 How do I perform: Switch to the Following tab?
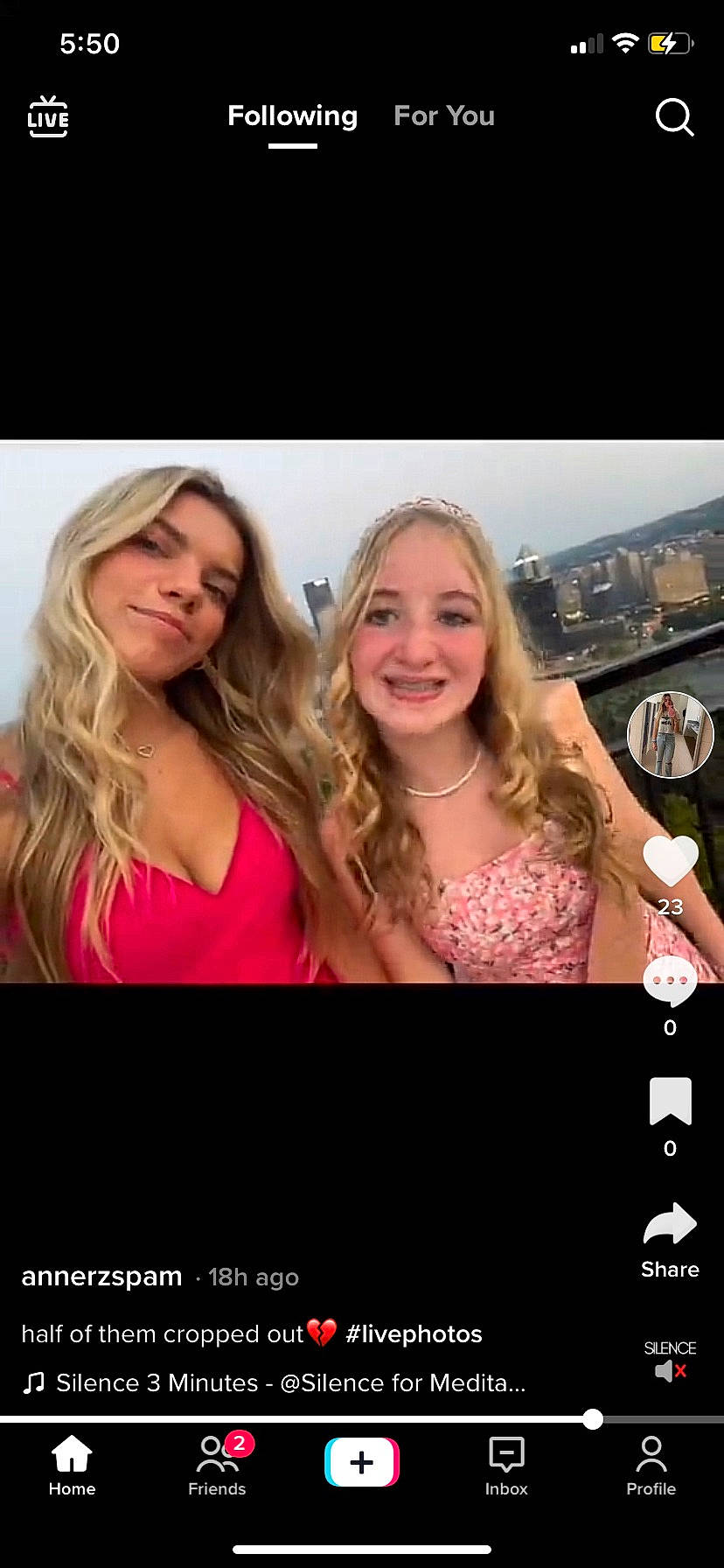tap(292, 116)
